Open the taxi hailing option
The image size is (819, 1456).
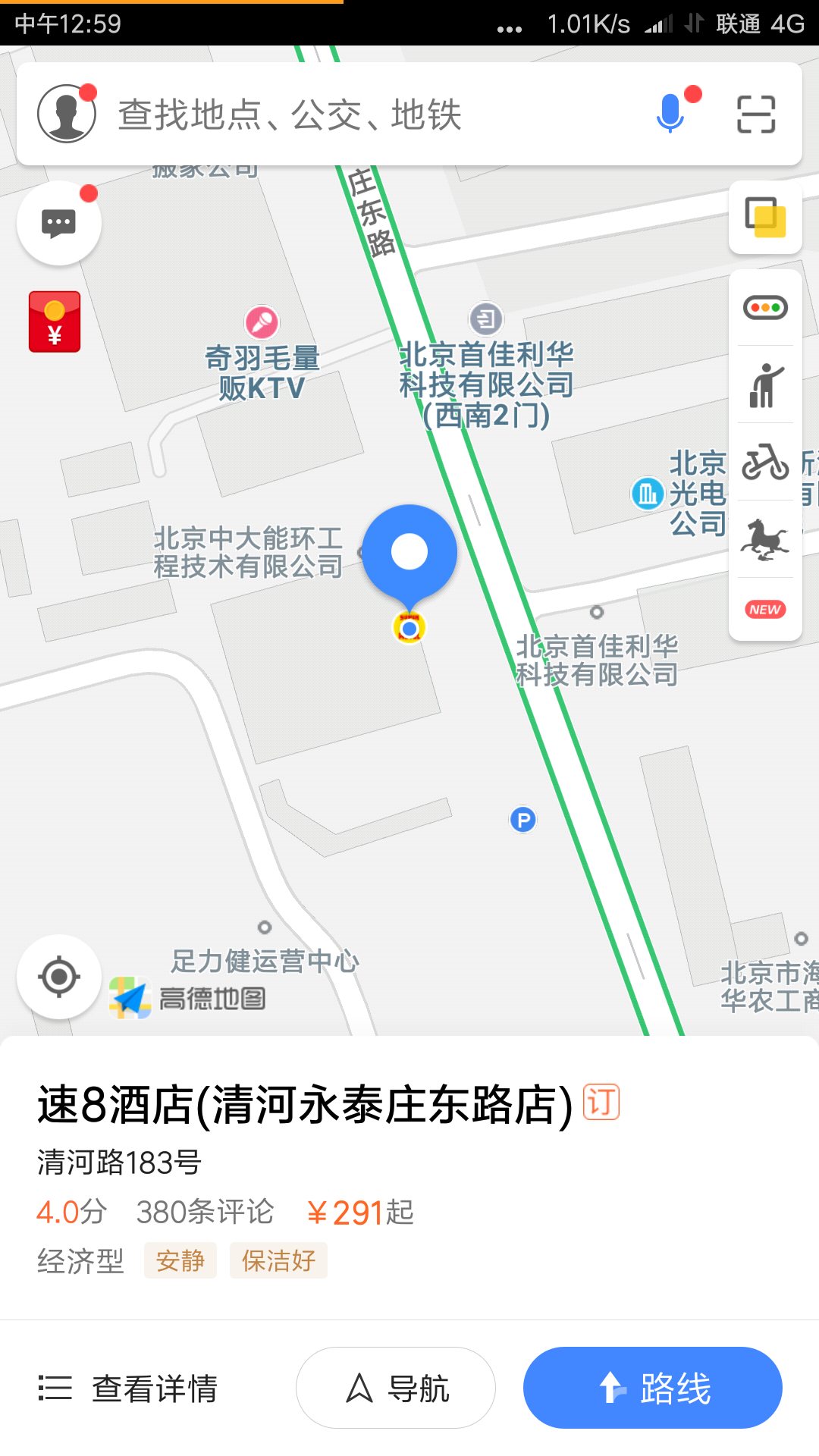click(x=765, y=385)
